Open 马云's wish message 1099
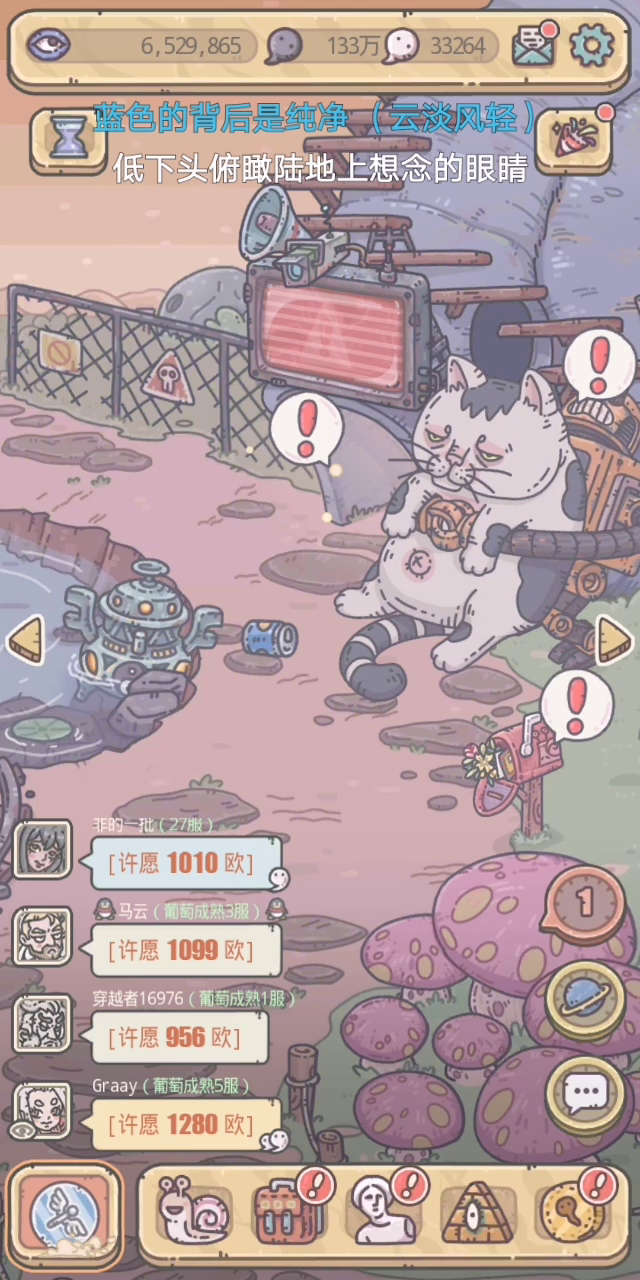The image size is (640, 1280). coord(180,950)
